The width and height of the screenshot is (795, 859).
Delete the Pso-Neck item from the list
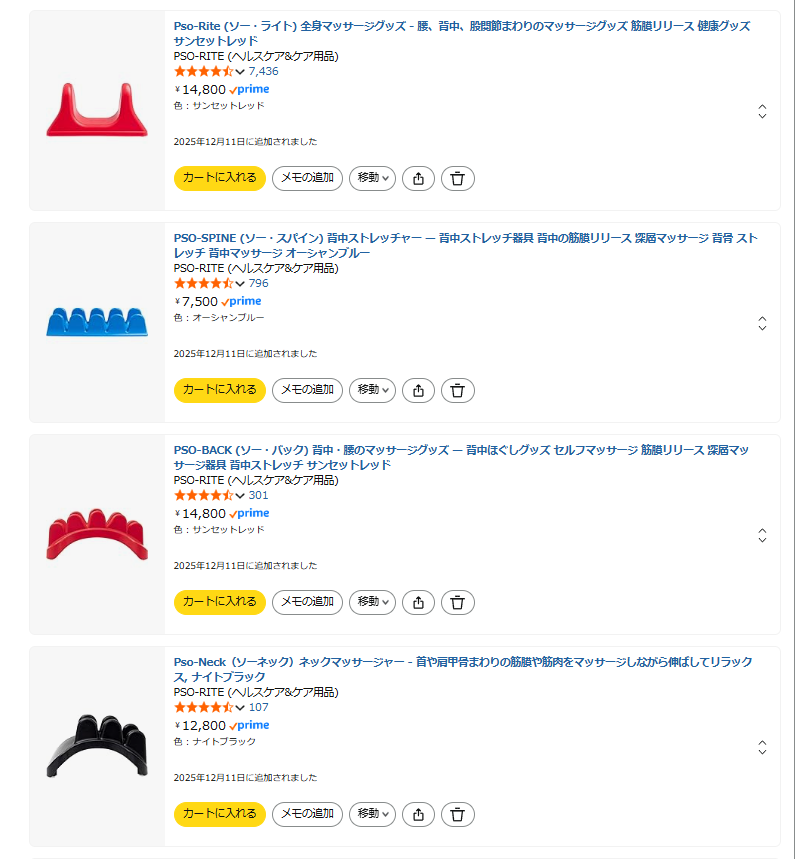(x=457, y=814)
